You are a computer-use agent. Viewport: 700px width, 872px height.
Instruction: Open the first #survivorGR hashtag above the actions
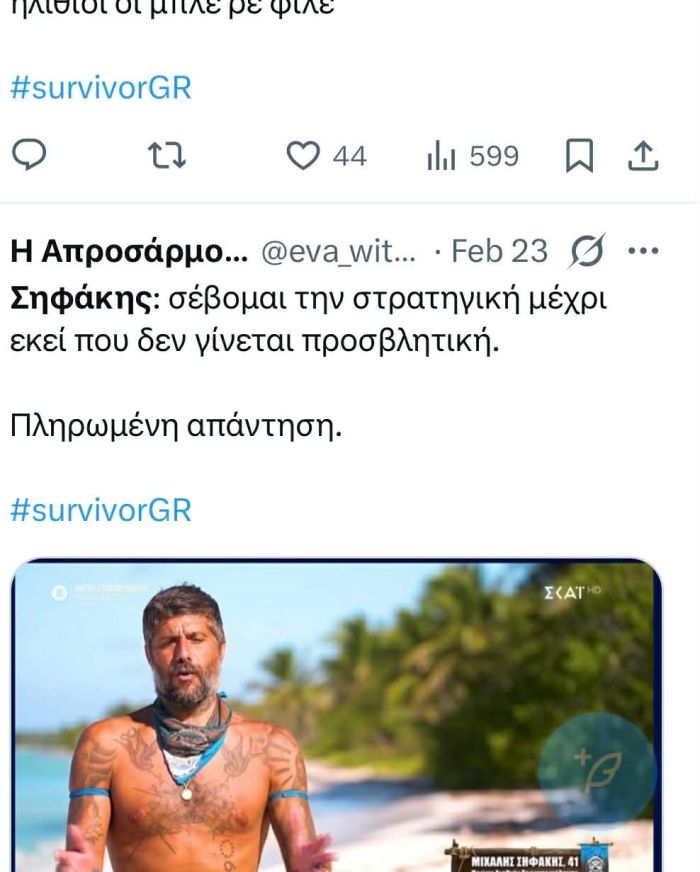pos(100,87)
